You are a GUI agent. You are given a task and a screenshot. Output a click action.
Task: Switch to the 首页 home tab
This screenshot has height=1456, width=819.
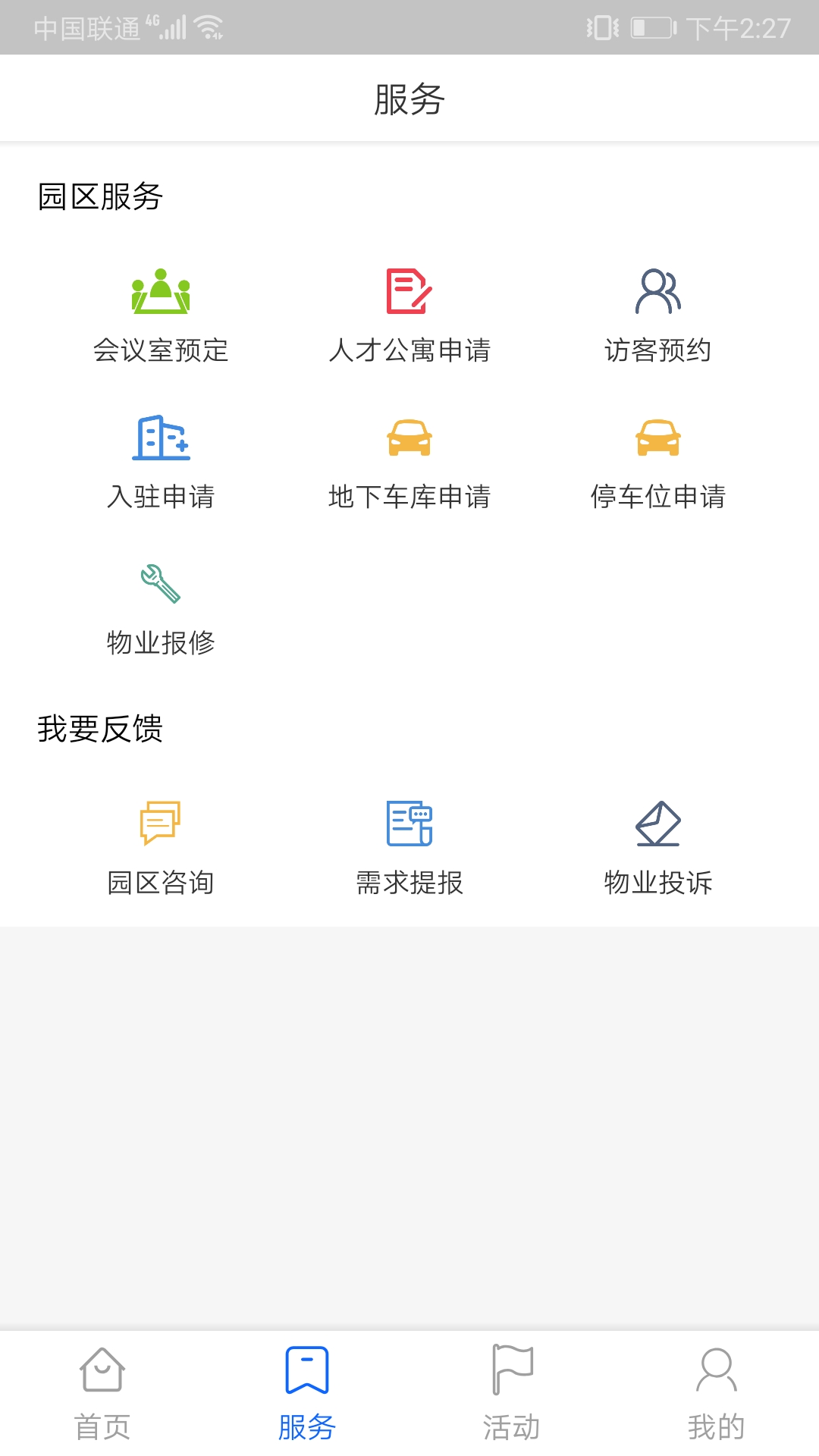point(102,1395)
